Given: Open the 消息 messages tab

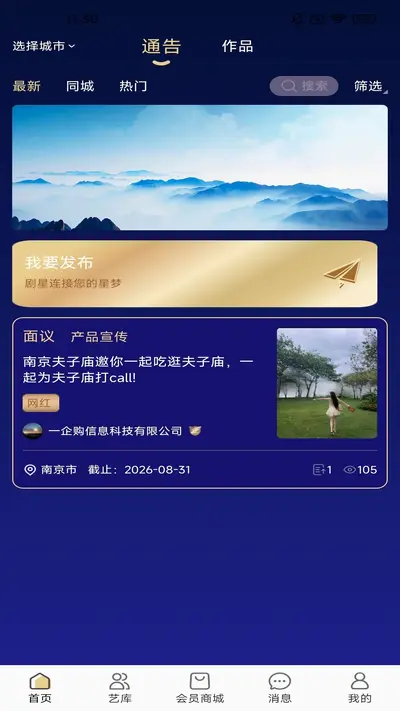Looking at the screenshot, I should point(280,688).
